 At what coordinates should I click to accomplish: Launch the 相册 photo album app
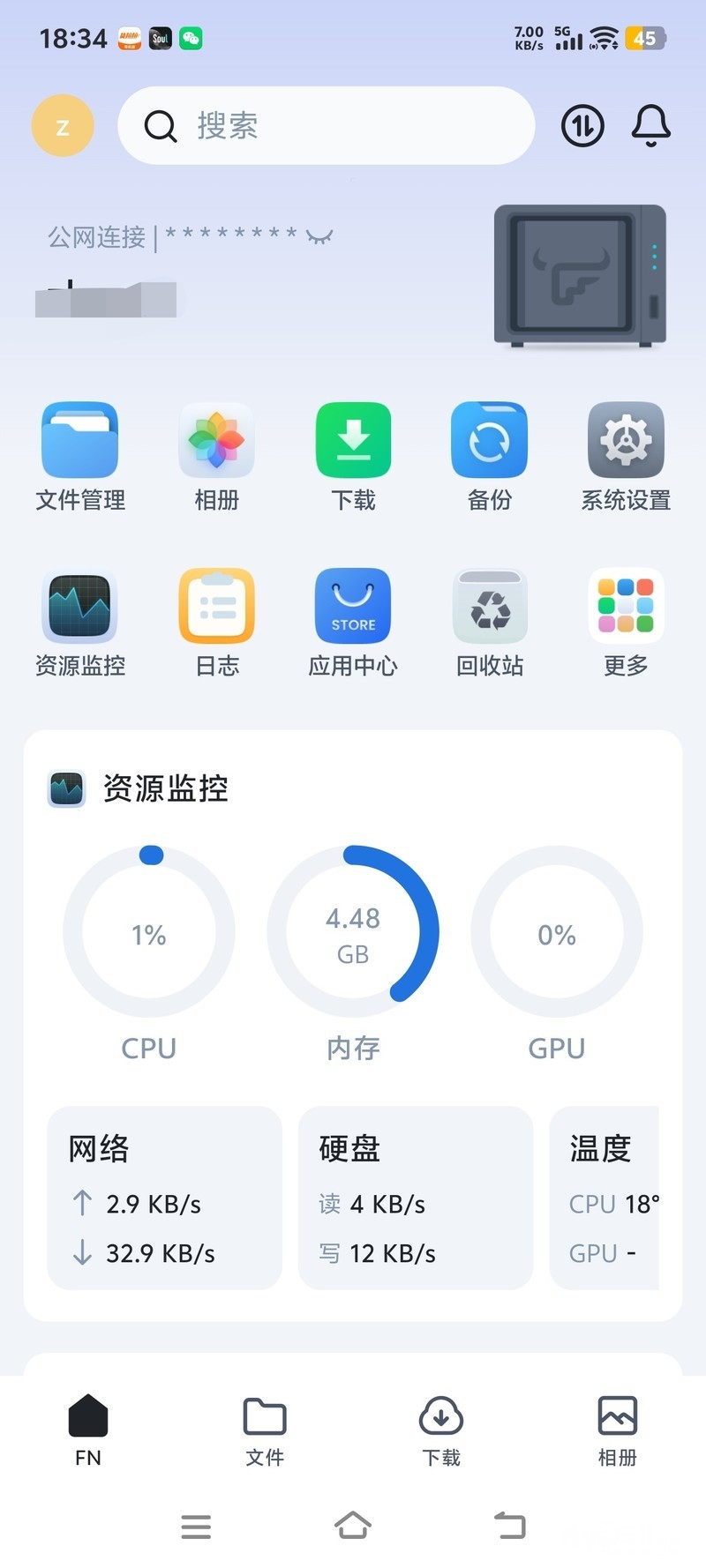217,441
